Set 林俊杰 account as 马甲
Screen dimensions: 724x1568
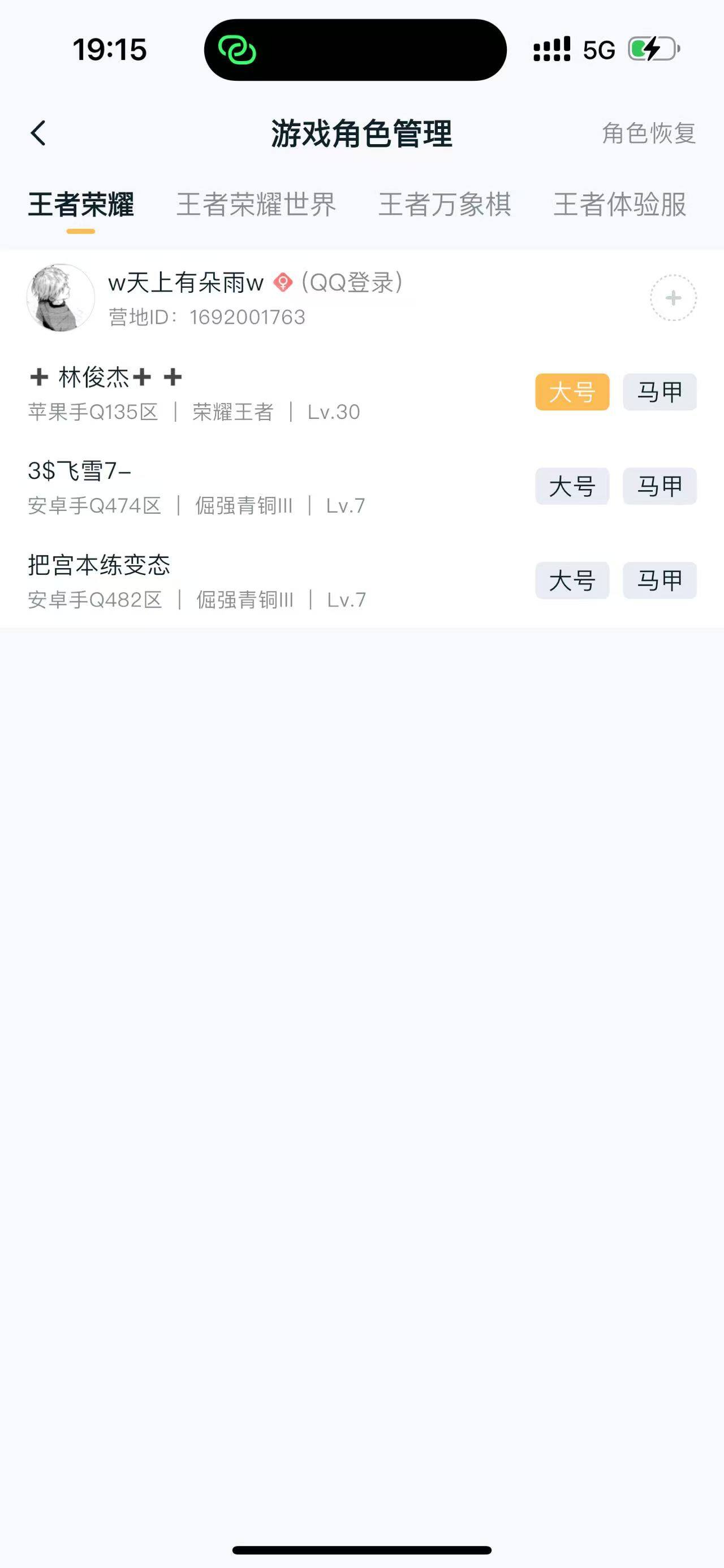click(x=660, y=392)
